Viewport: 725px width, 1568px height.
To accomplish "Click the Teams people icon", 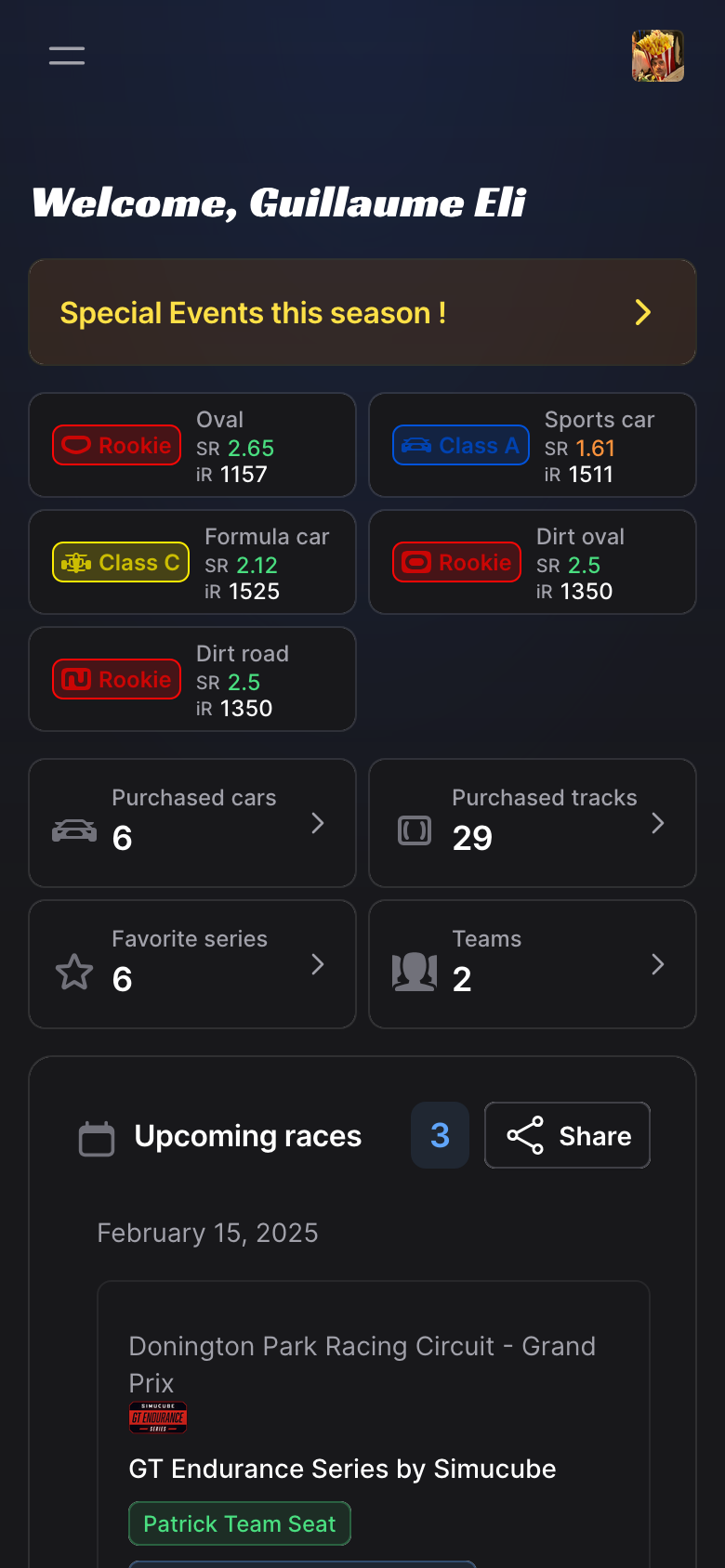I will [415, 971].
